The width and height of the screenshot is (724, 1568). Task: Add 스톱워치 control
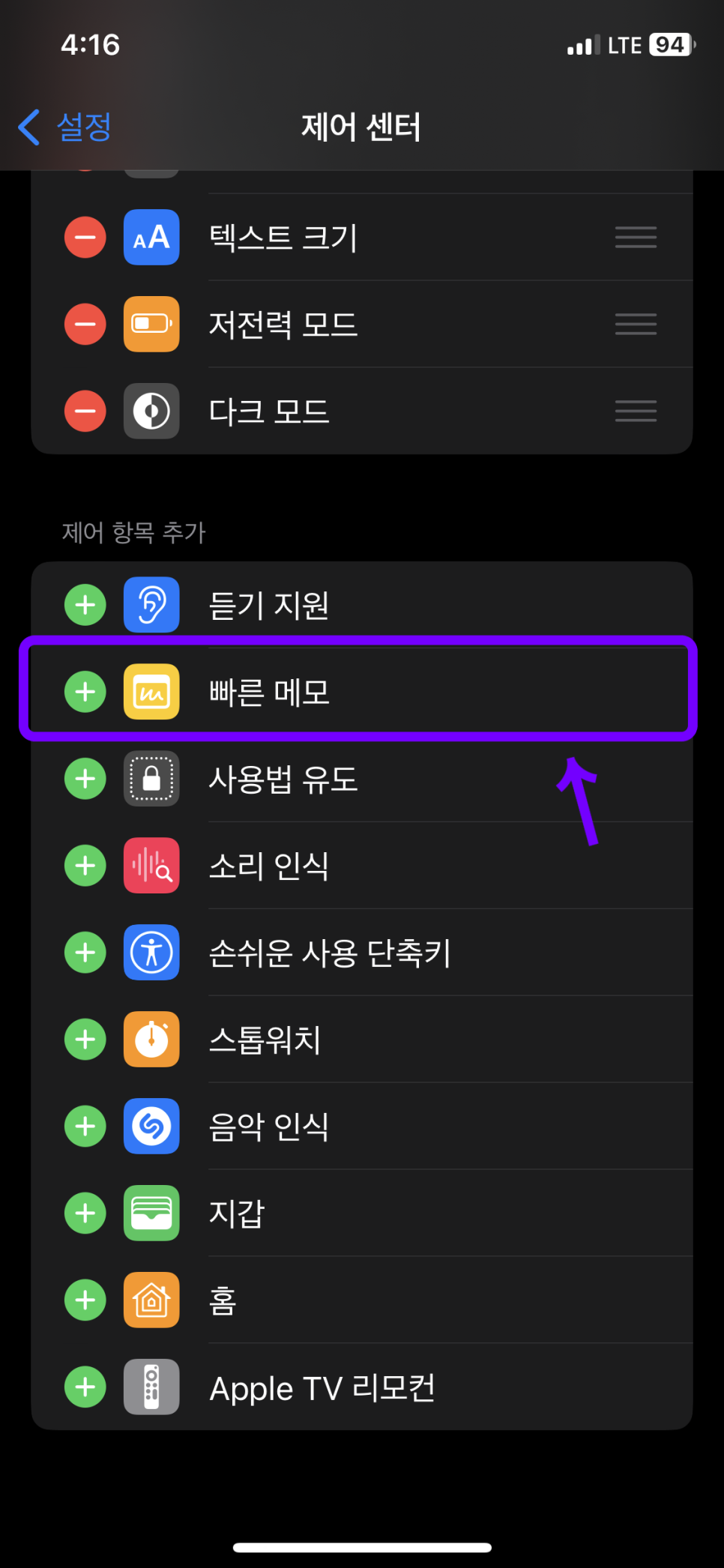pos(85,1040)
